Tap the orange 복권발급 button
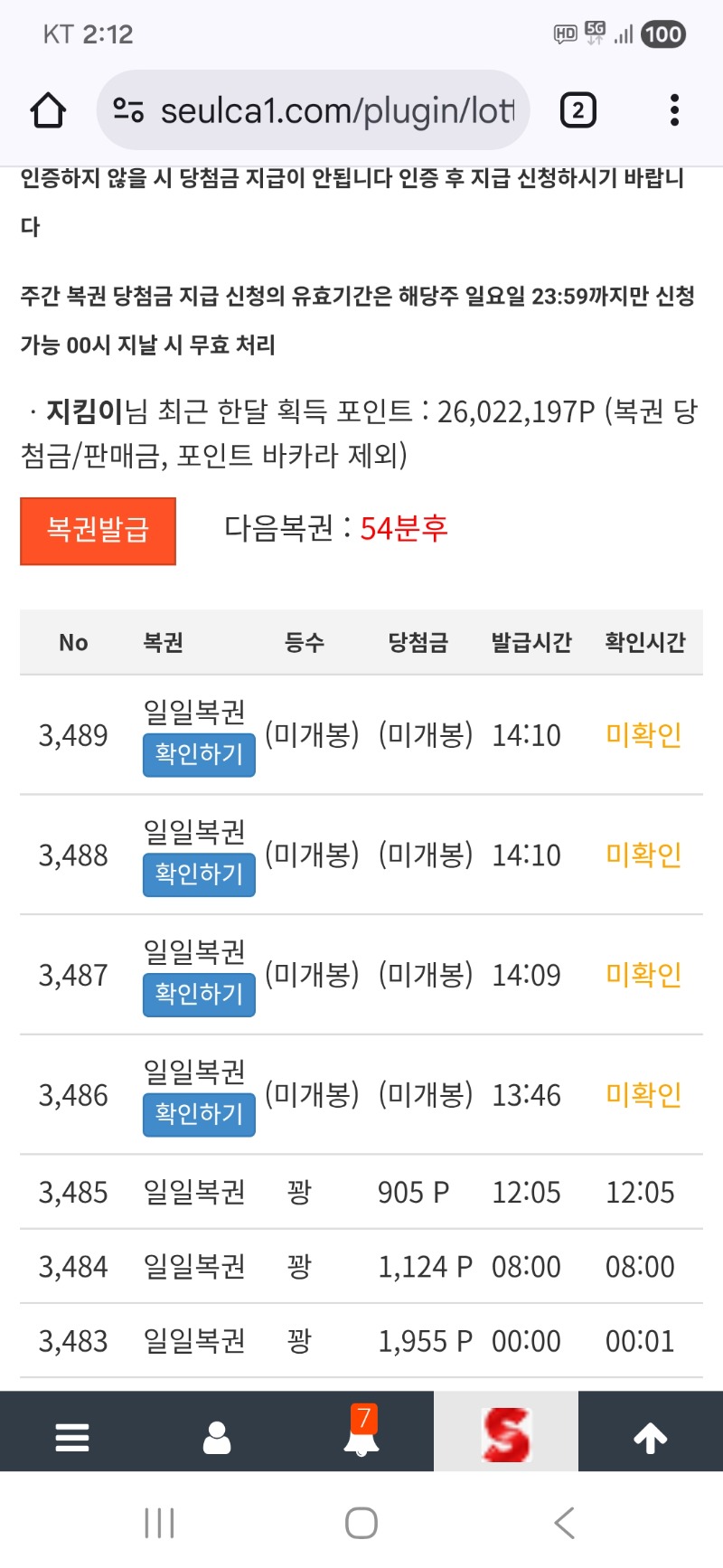This screenshot has height=1568, width=723. coord(98,531)
